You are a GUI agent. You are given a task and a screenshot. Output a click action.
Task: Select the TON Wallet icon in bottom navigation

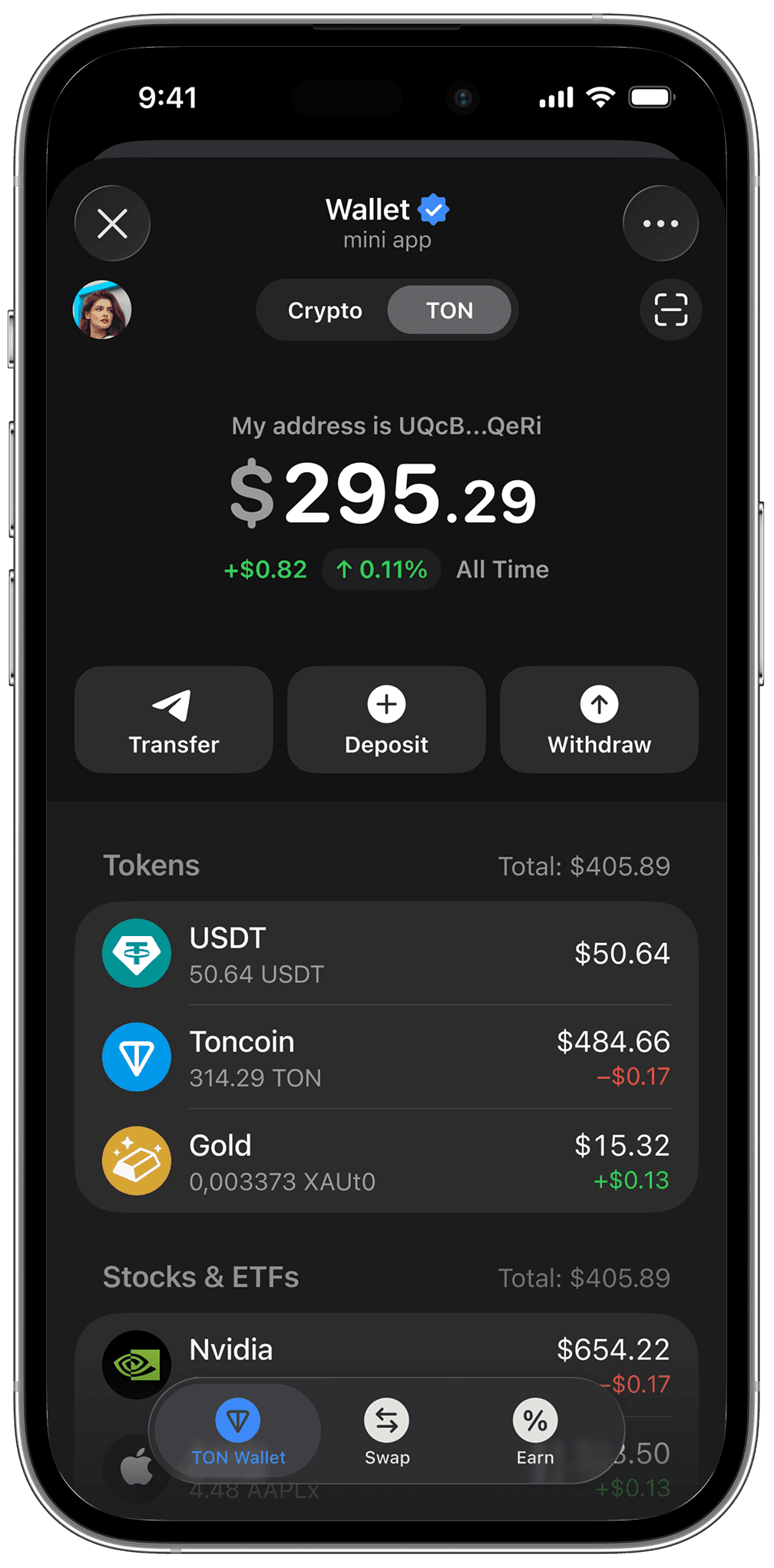pos(237,1421)
